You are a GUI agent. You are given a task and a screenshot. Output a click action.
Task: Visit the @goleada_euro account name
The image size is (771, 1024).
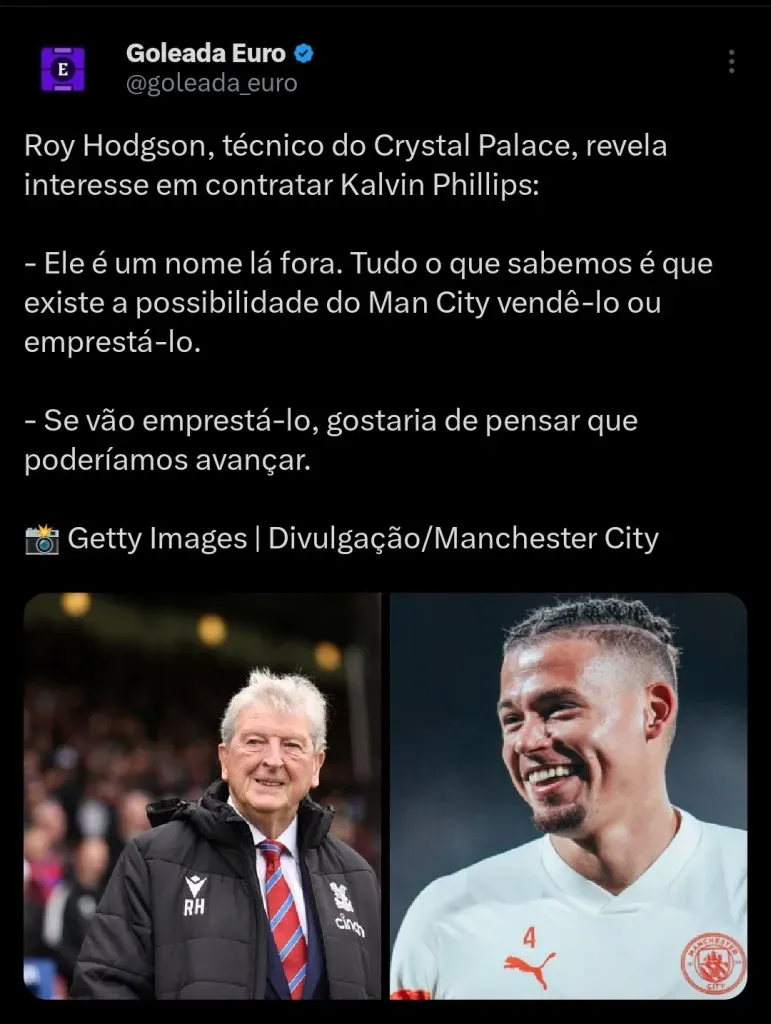click(211, 84)
